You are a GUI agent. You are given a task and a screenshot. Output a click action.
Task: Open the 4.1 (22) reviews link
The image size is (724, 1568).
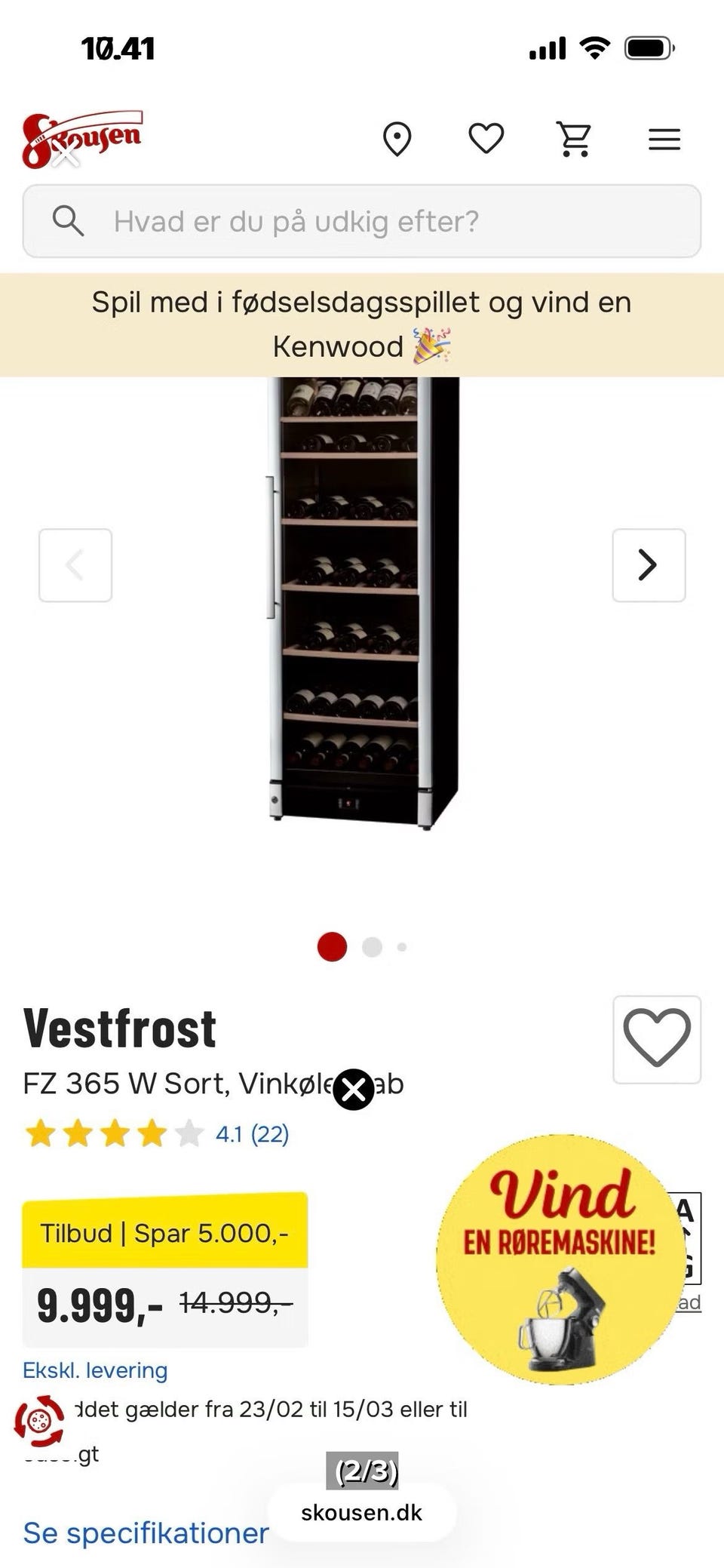coord(252,1133)
